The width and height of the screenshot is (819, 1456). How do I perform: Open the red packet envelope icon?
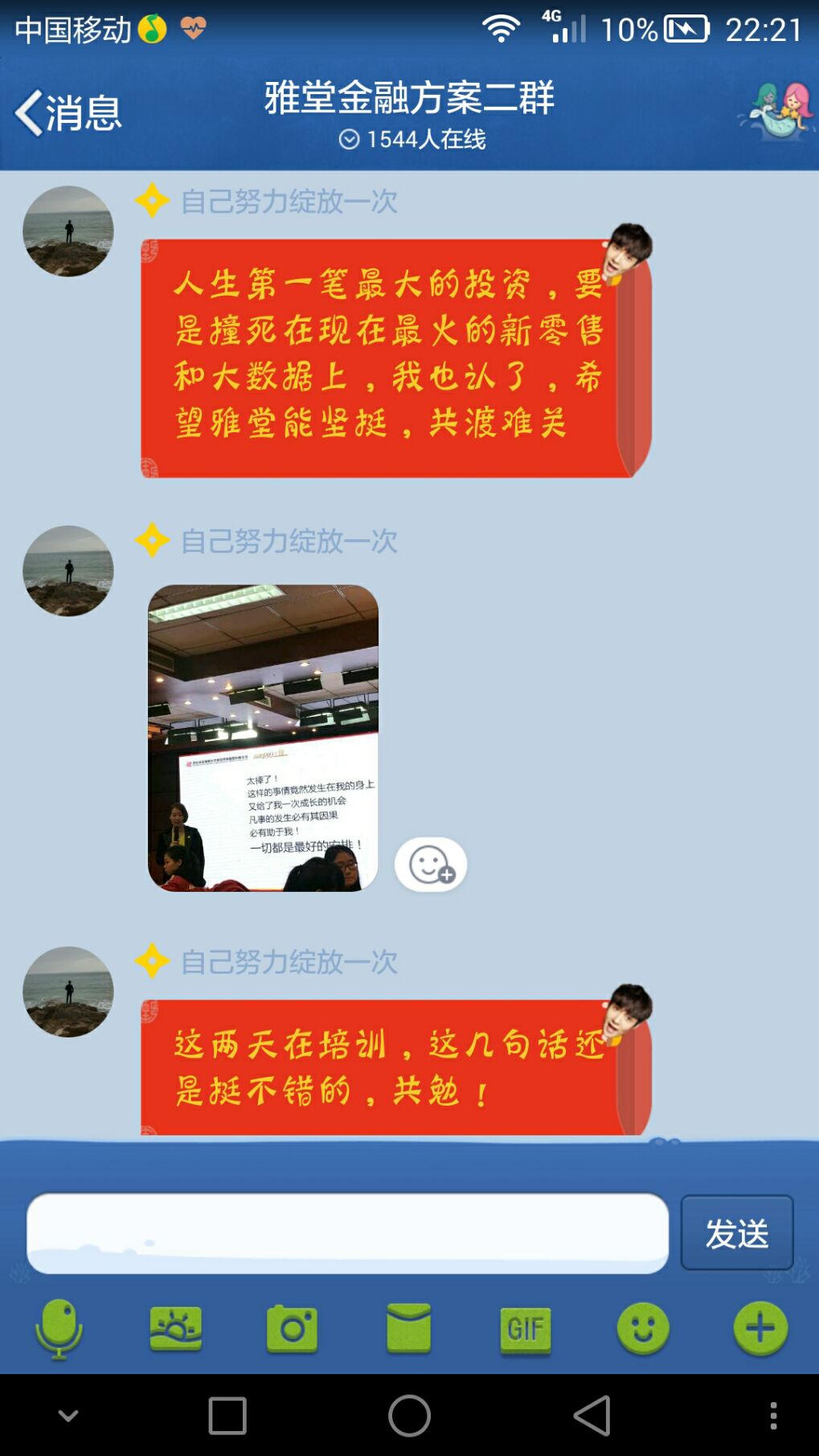pyautogui.click(x=408, y=1328)
